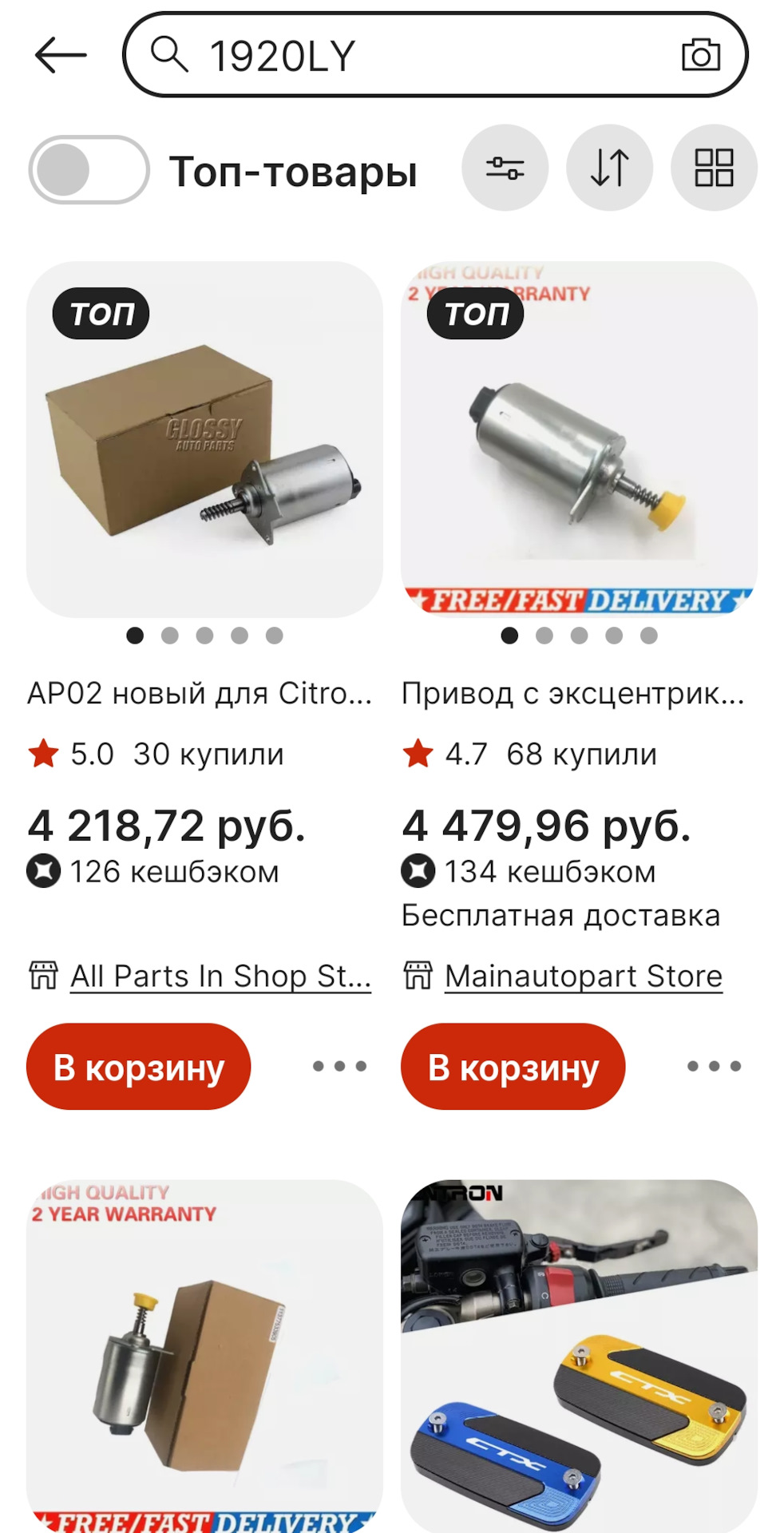Open the filter settings
Screen dimensions: 784x1533
[x=505, y=168]
